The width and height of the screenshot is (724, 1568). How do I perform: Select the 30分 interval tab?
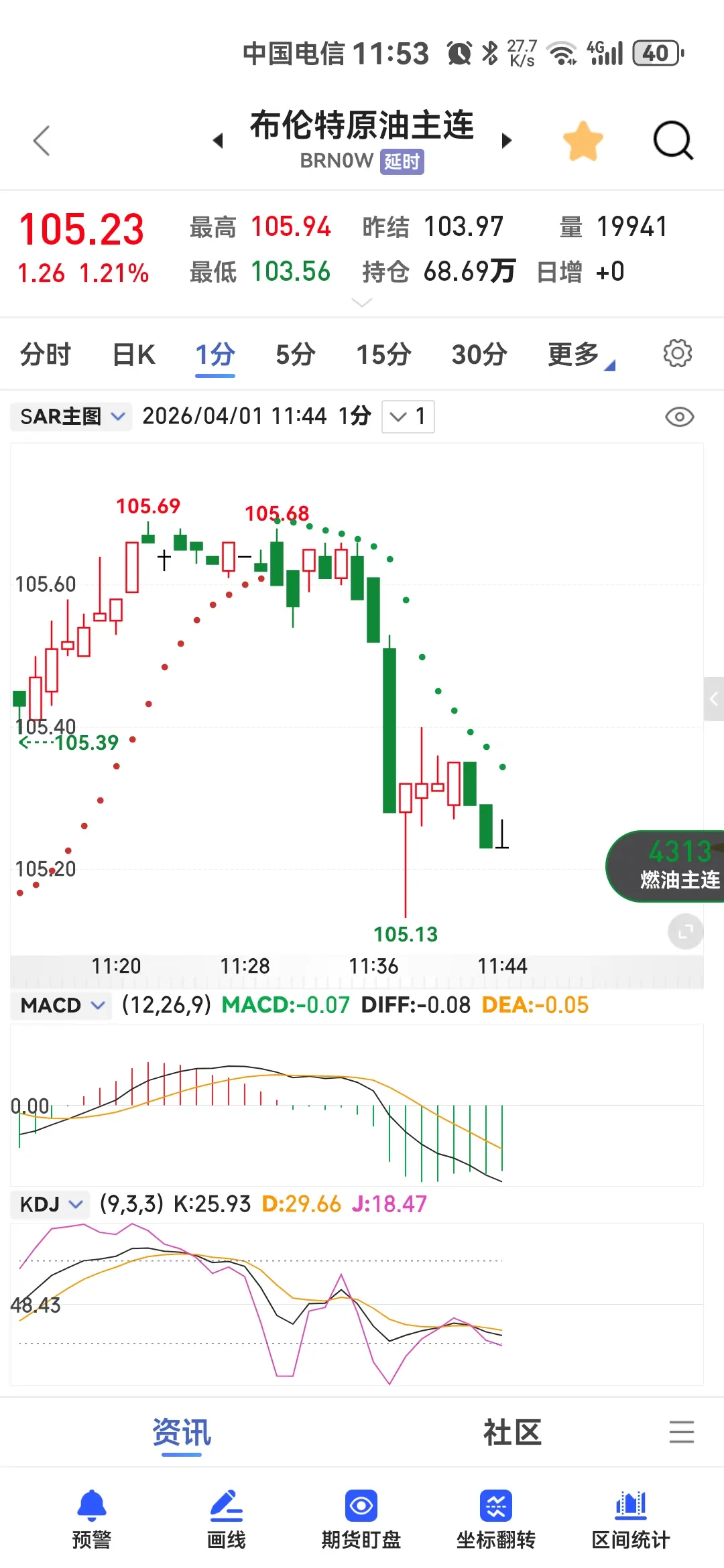pyautogui.click(x=479, y=354)
